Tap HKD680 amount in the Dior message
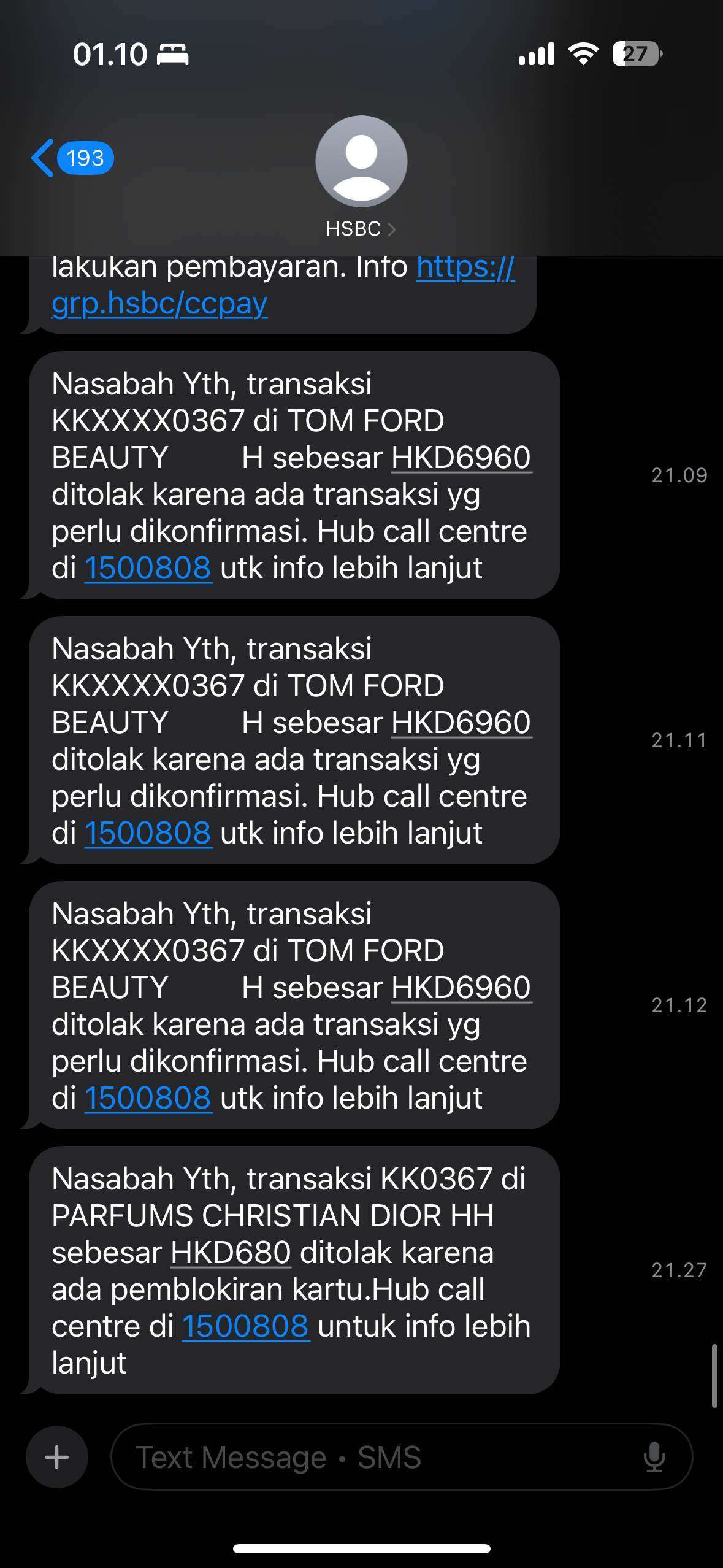 pos(231,1252)
